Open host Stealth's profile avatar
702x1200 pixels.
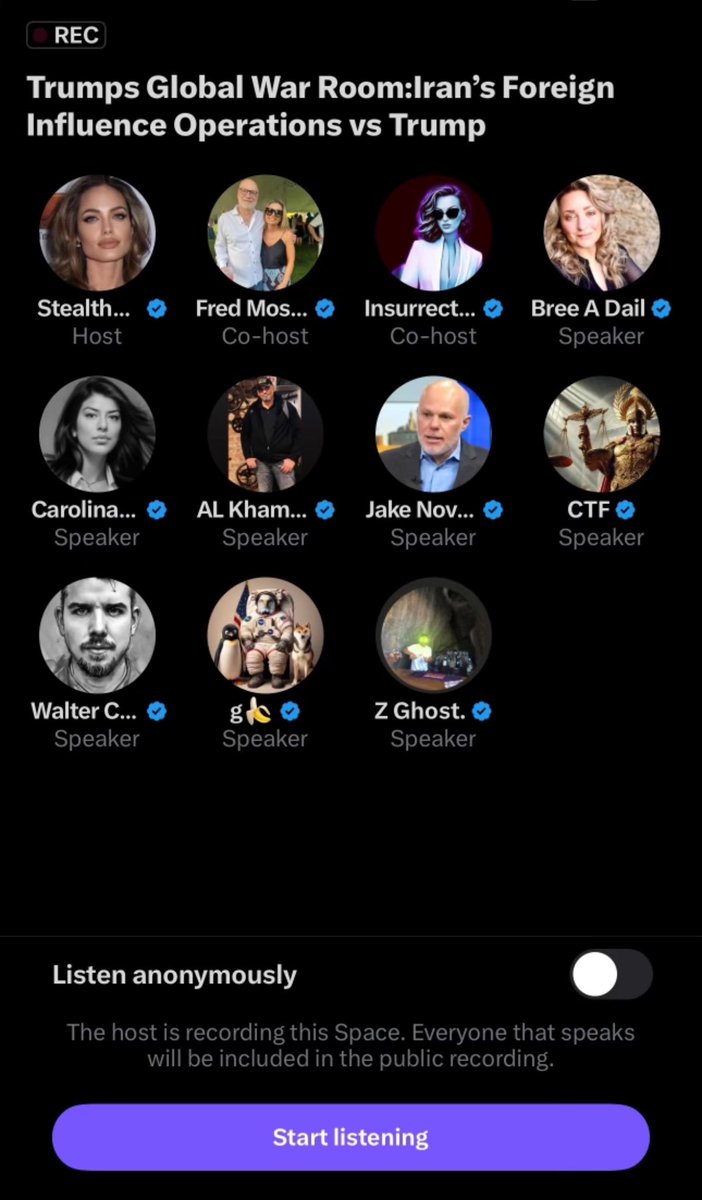[97, 233]
